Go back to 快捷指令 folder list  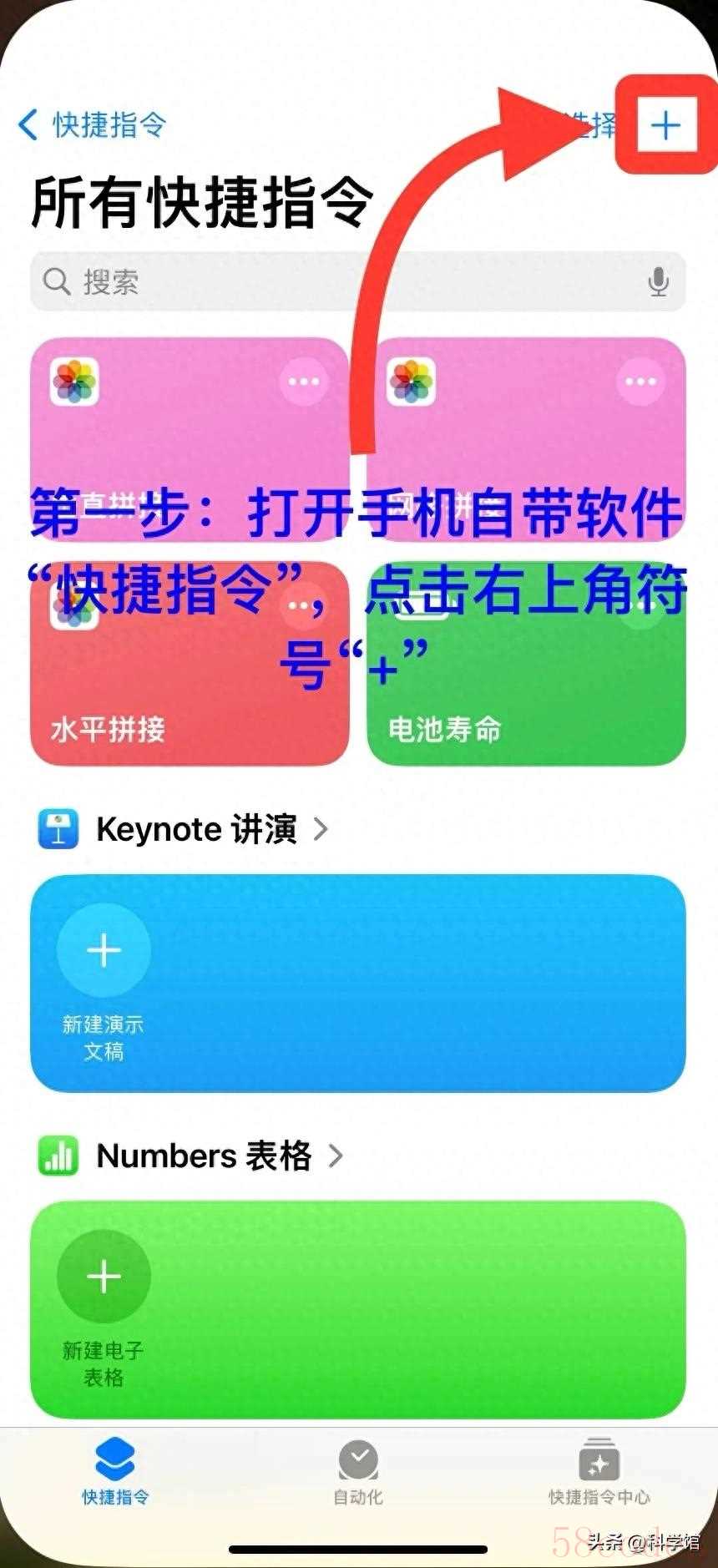(x=92, y=125)
